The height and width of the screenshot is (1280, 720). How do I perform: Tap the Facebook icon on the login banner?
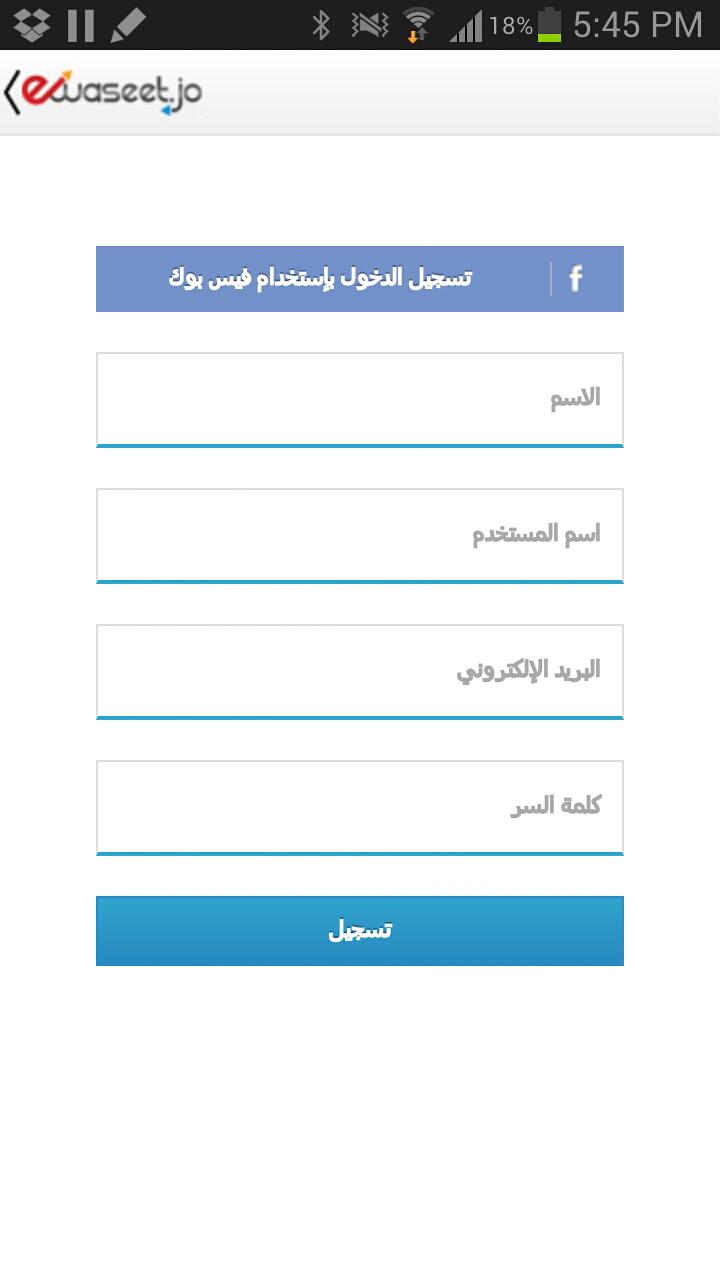pos(576,279)
